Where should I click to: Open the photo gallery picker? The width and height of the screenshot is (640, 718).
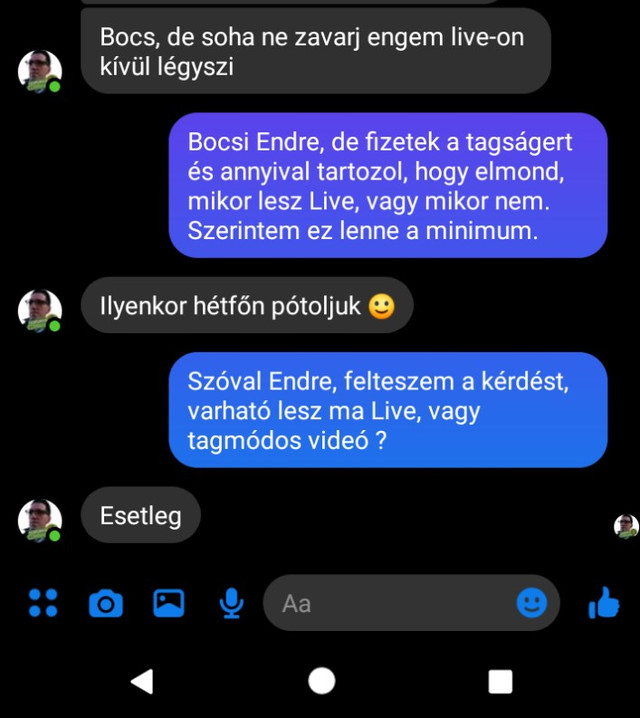pos(169,603)
